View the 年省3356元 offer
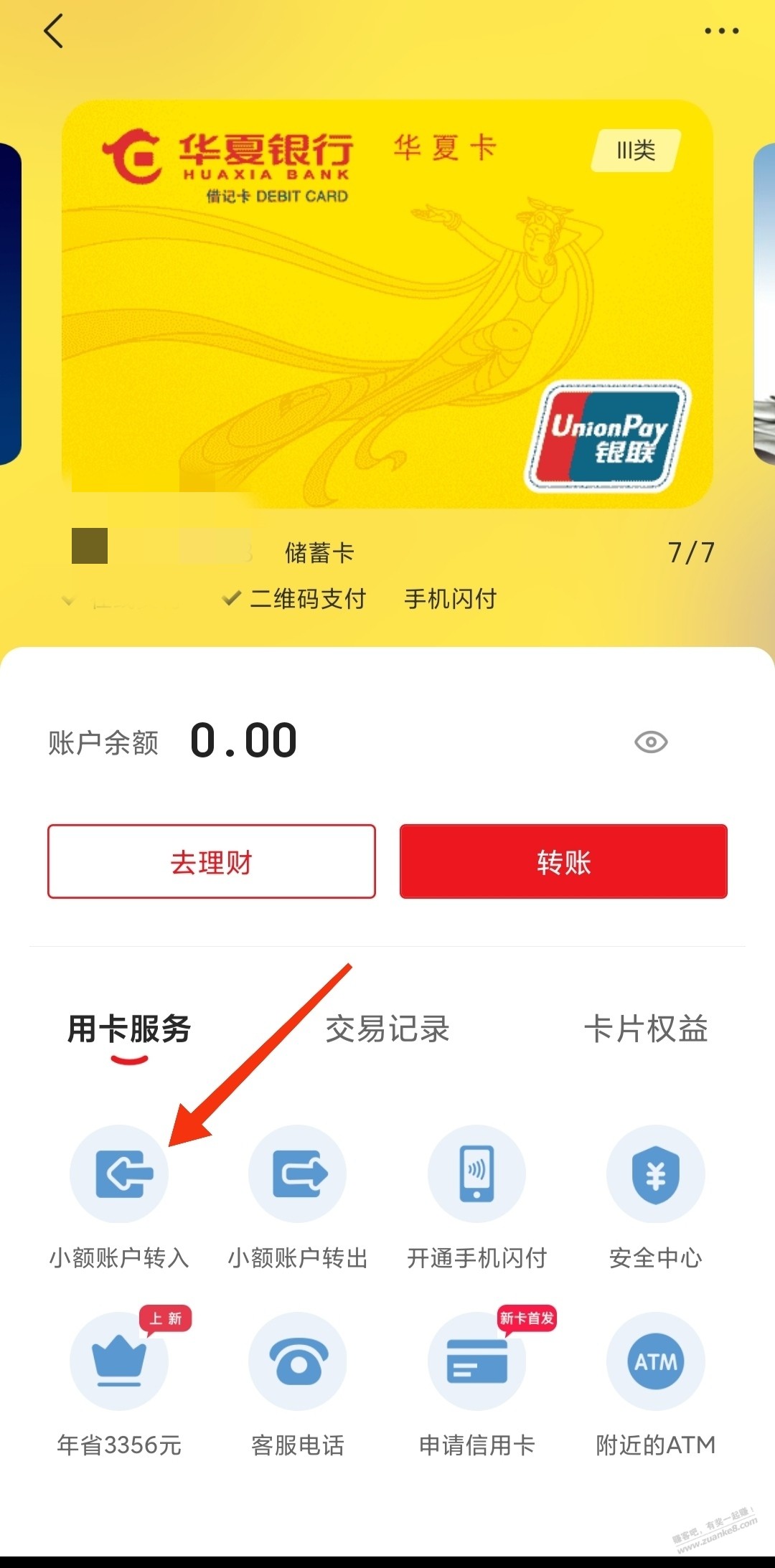 point(119,1361)
